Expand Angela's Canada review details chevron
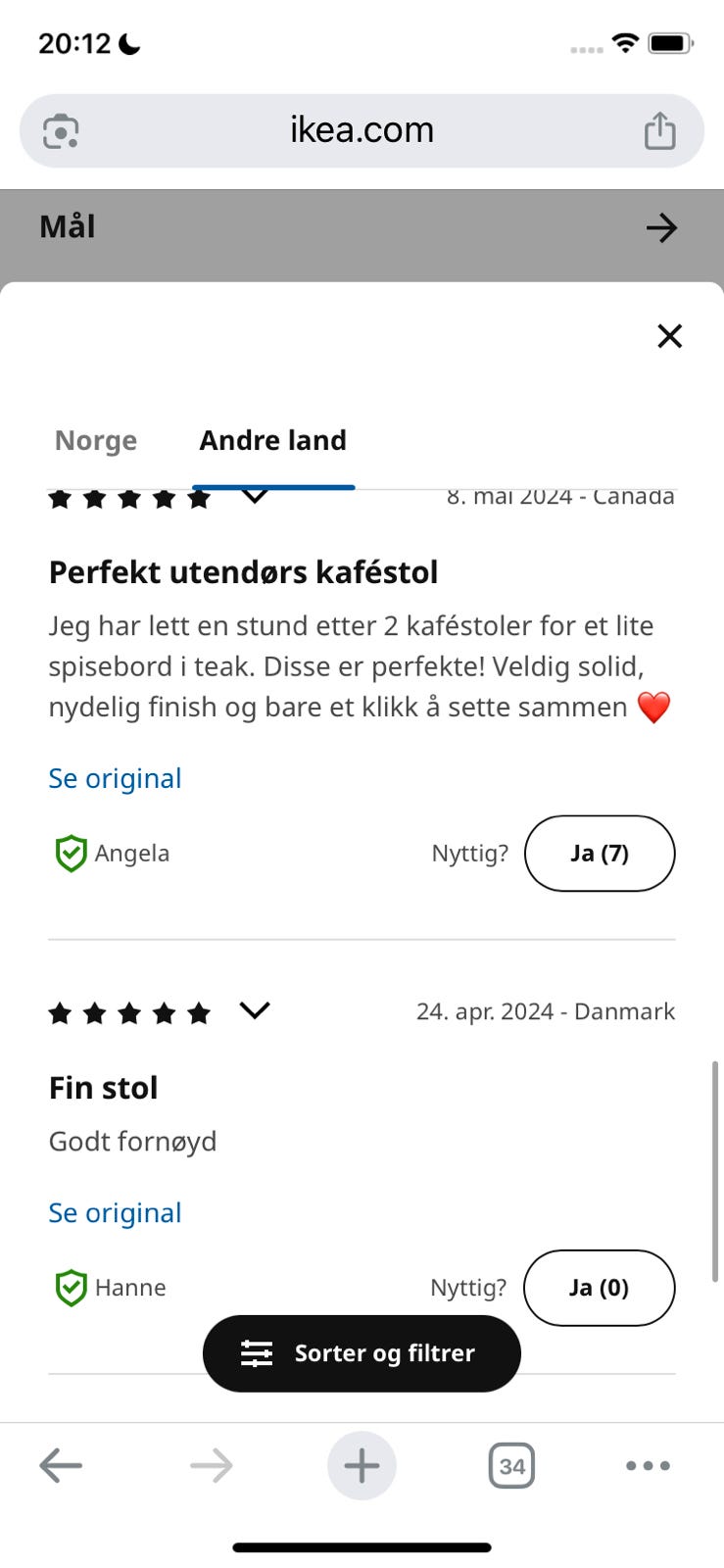This screenshot has height=1568, width=724. click(x=255, y=497)
